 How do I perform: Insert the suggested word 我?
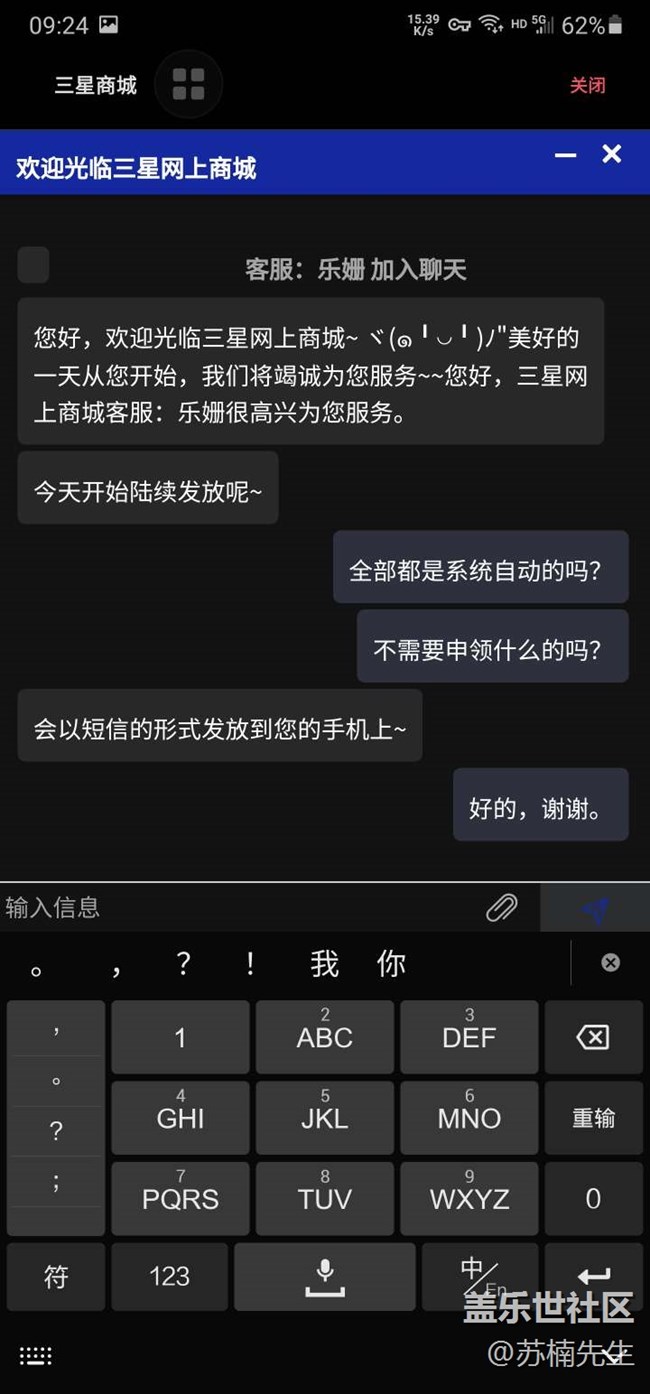coord(324,963)
